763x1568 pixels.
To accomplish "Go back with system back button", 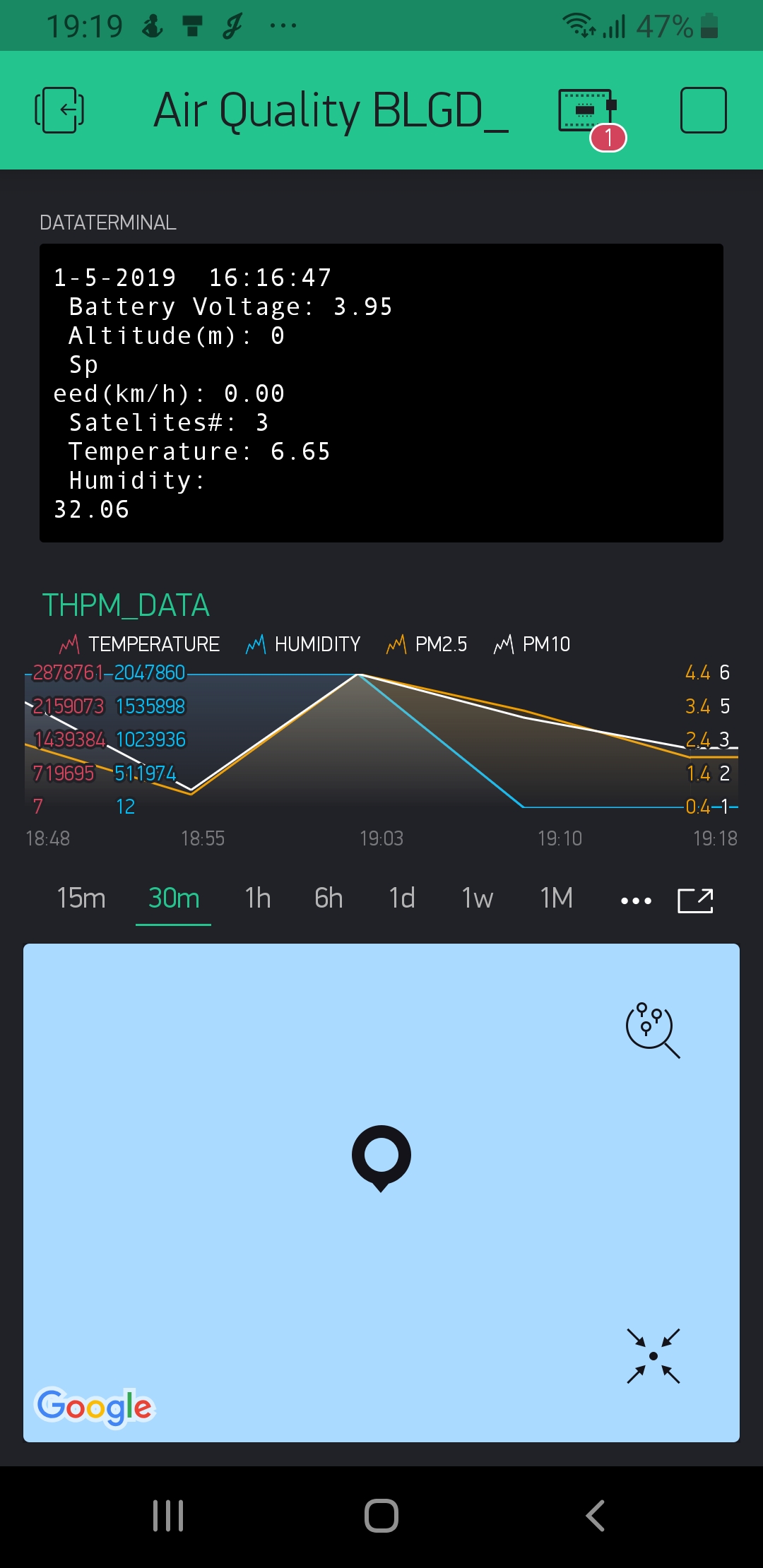I will point(596,1516).
